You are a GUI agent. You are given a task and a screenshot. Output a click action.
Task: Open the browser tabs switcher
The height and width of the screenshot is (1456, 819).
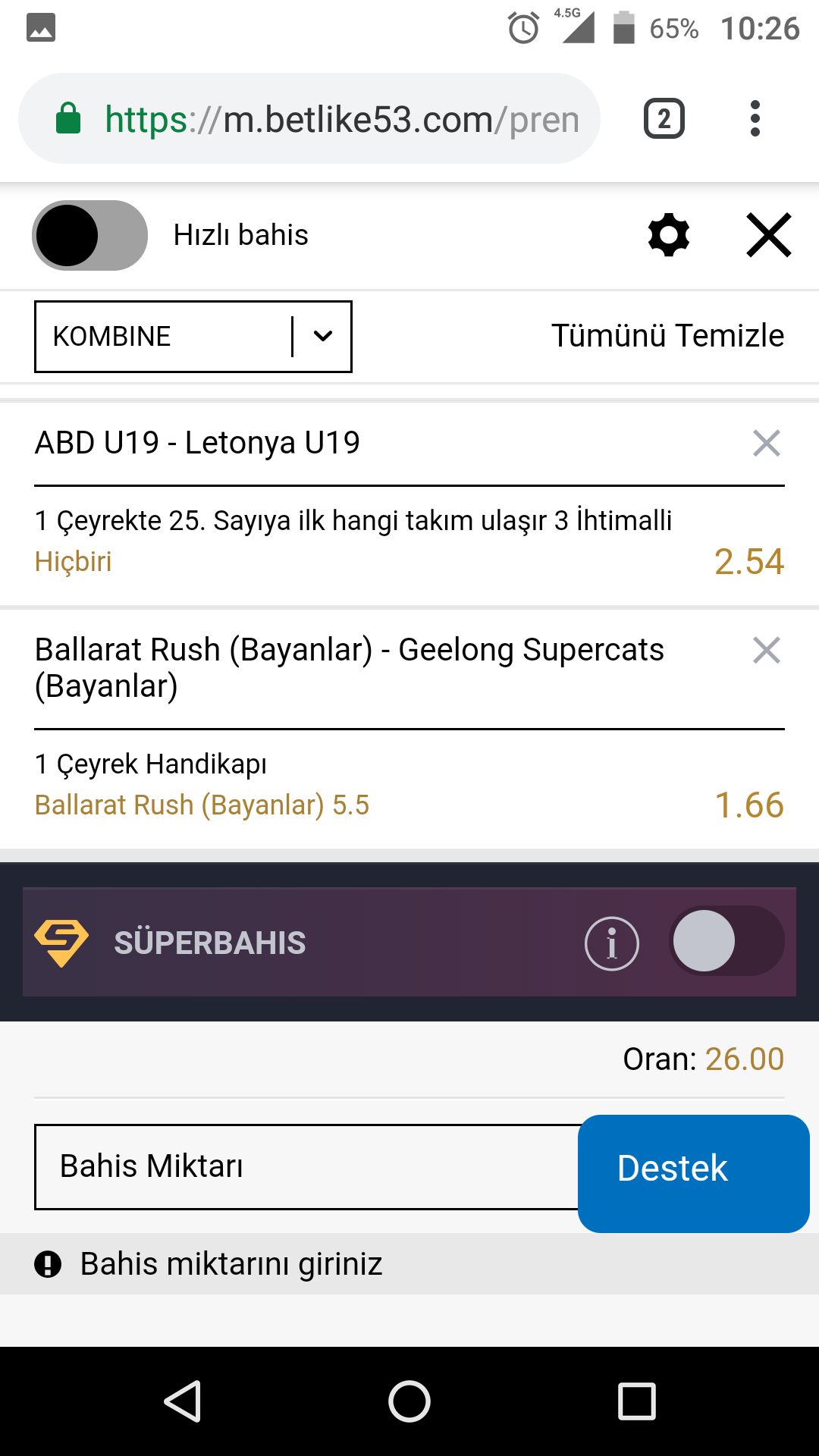664,119
